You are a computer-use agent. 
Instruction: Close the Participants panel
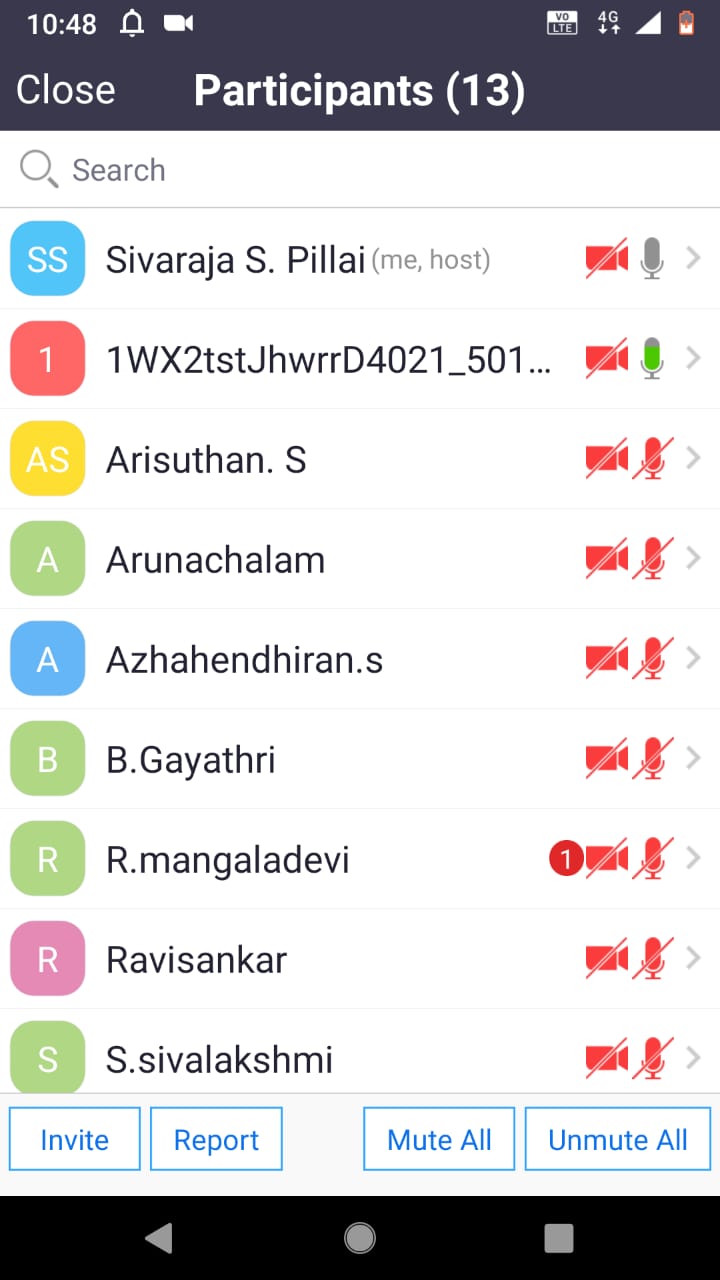[x=66, y=90]
